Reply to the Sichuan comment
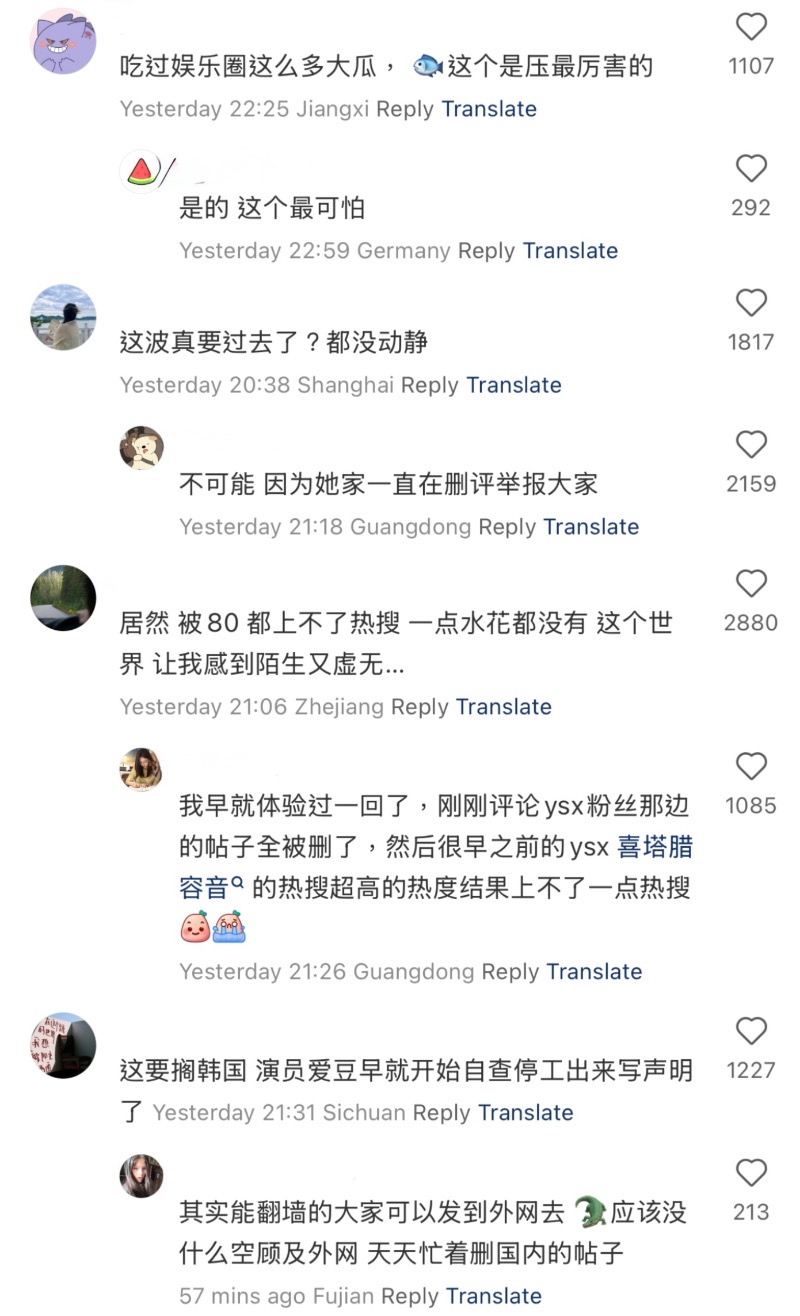The image size is (800, 1316). (441, 1113)
